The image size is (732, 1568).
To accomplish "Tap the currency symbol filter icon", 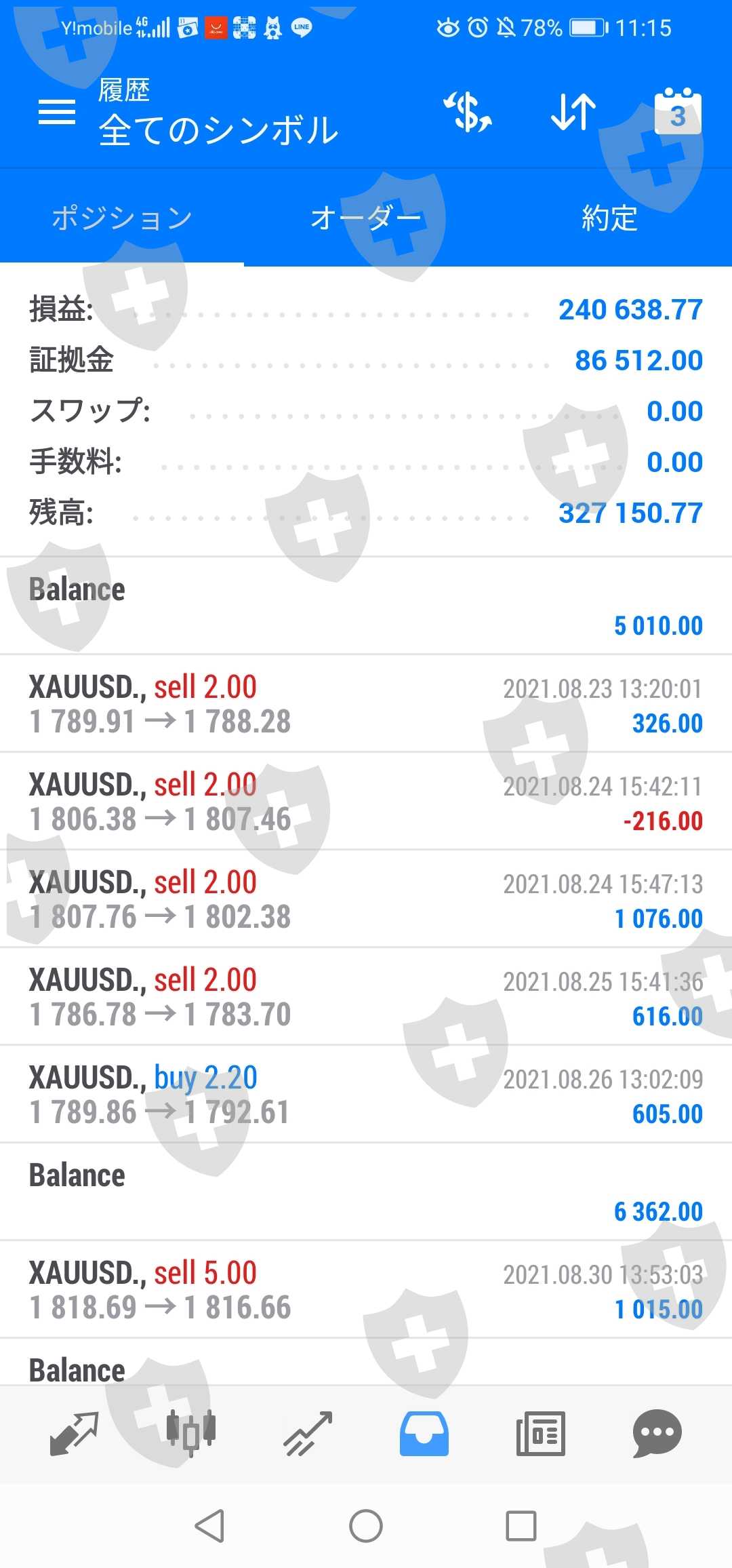I will (468, 112).
